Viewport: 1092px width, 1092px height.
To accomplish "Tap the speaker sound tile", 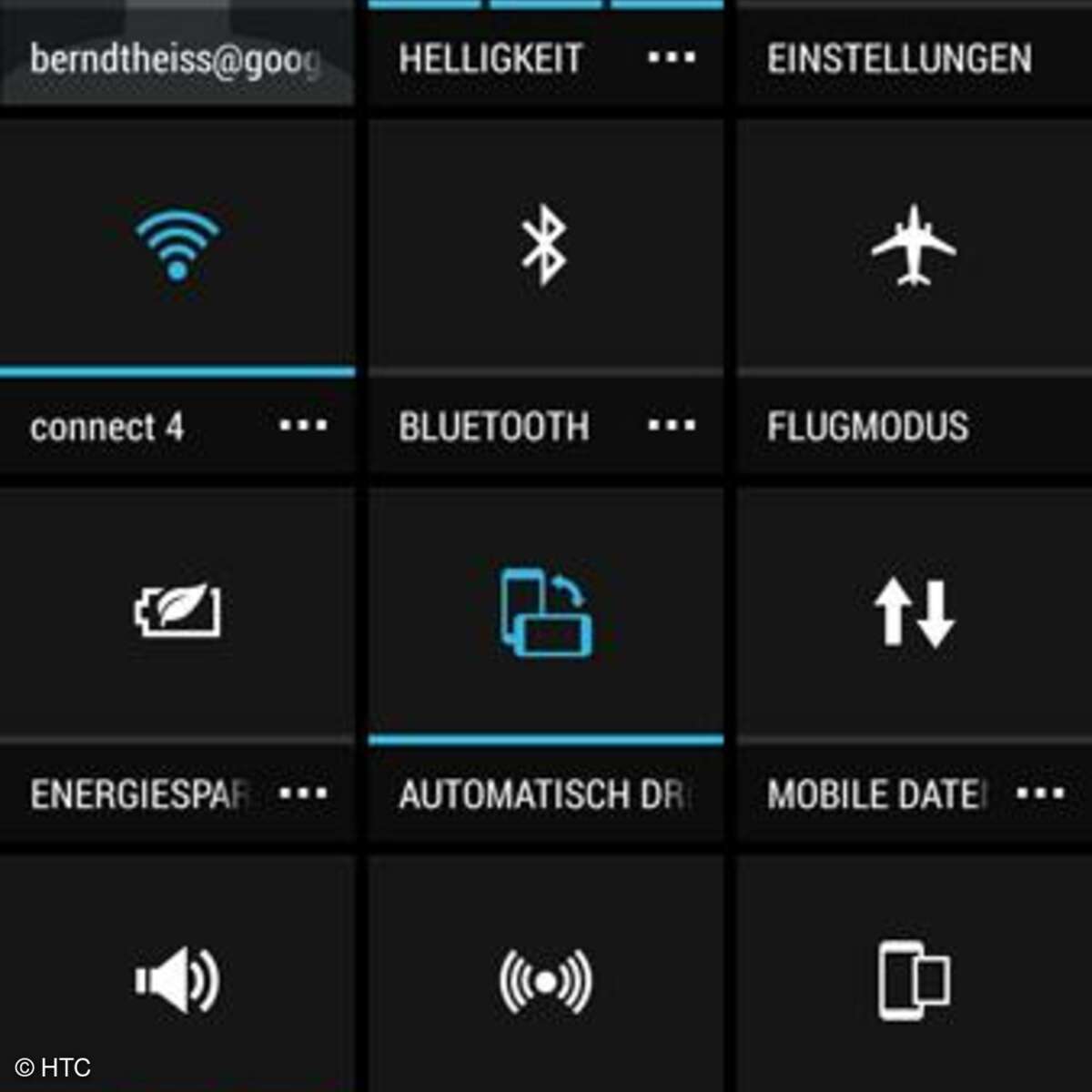I will [177, 980].
